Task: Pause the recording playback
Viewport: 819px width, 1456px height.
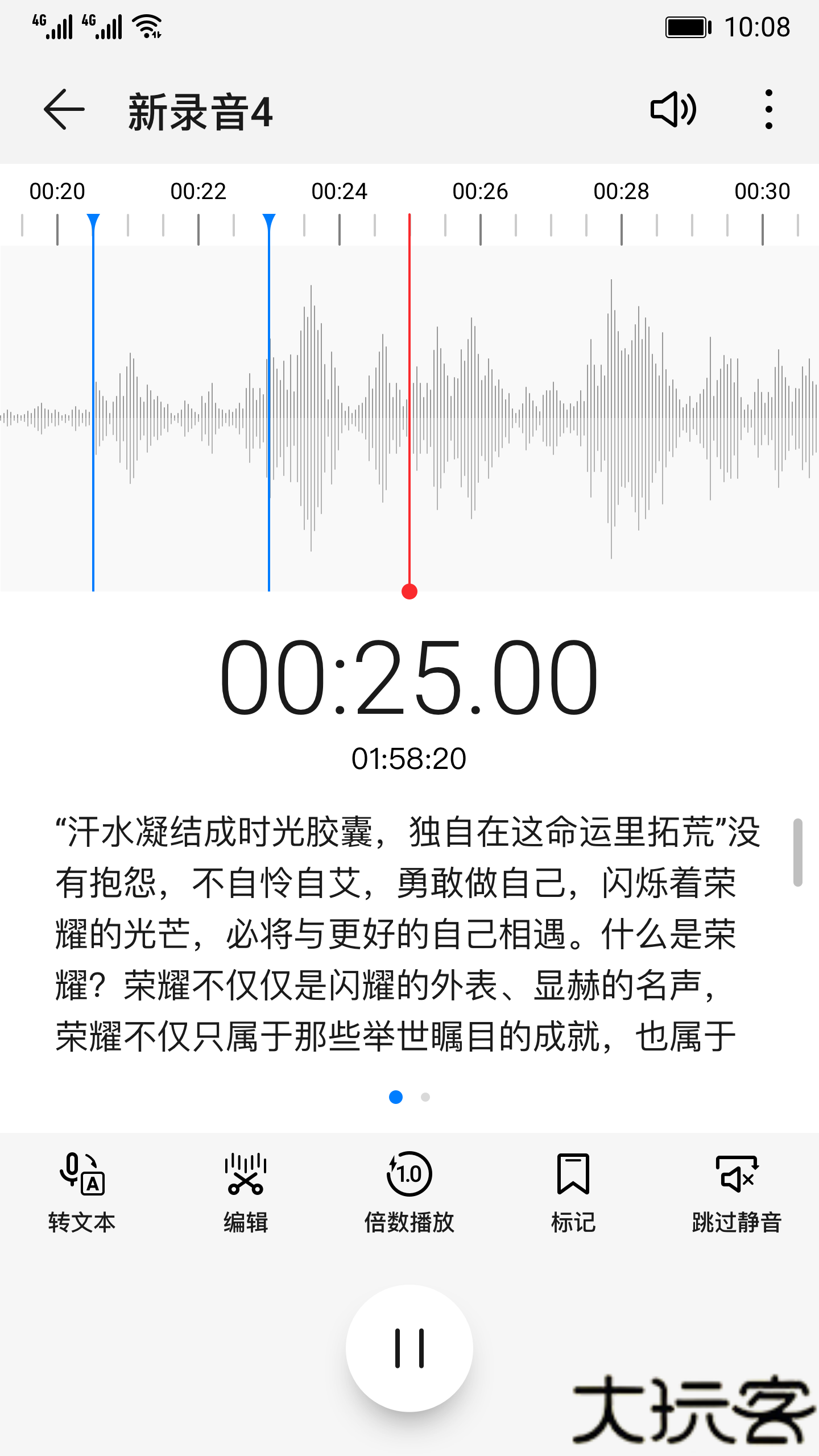Action: (409, 1349)
